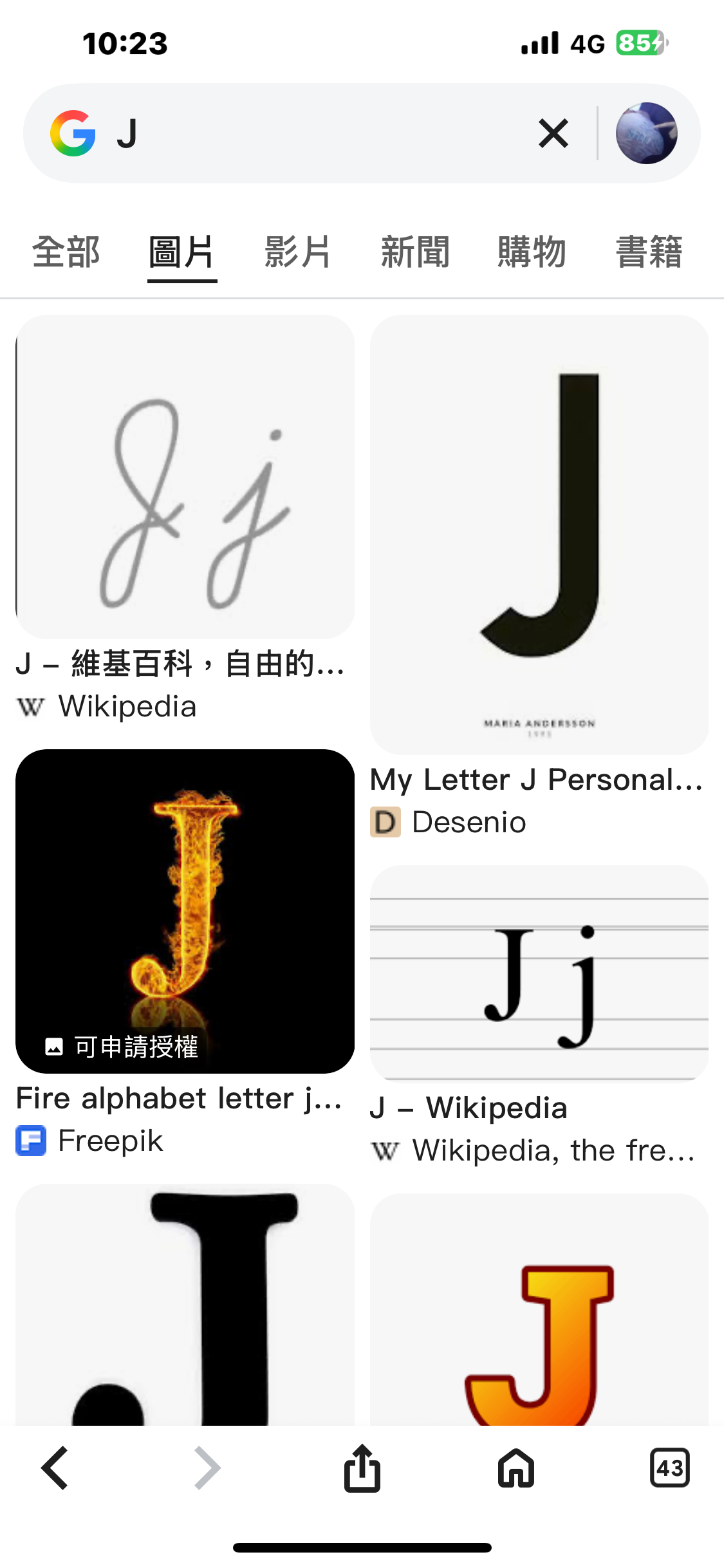Tap the search field containing J

[x=322, y=133]
